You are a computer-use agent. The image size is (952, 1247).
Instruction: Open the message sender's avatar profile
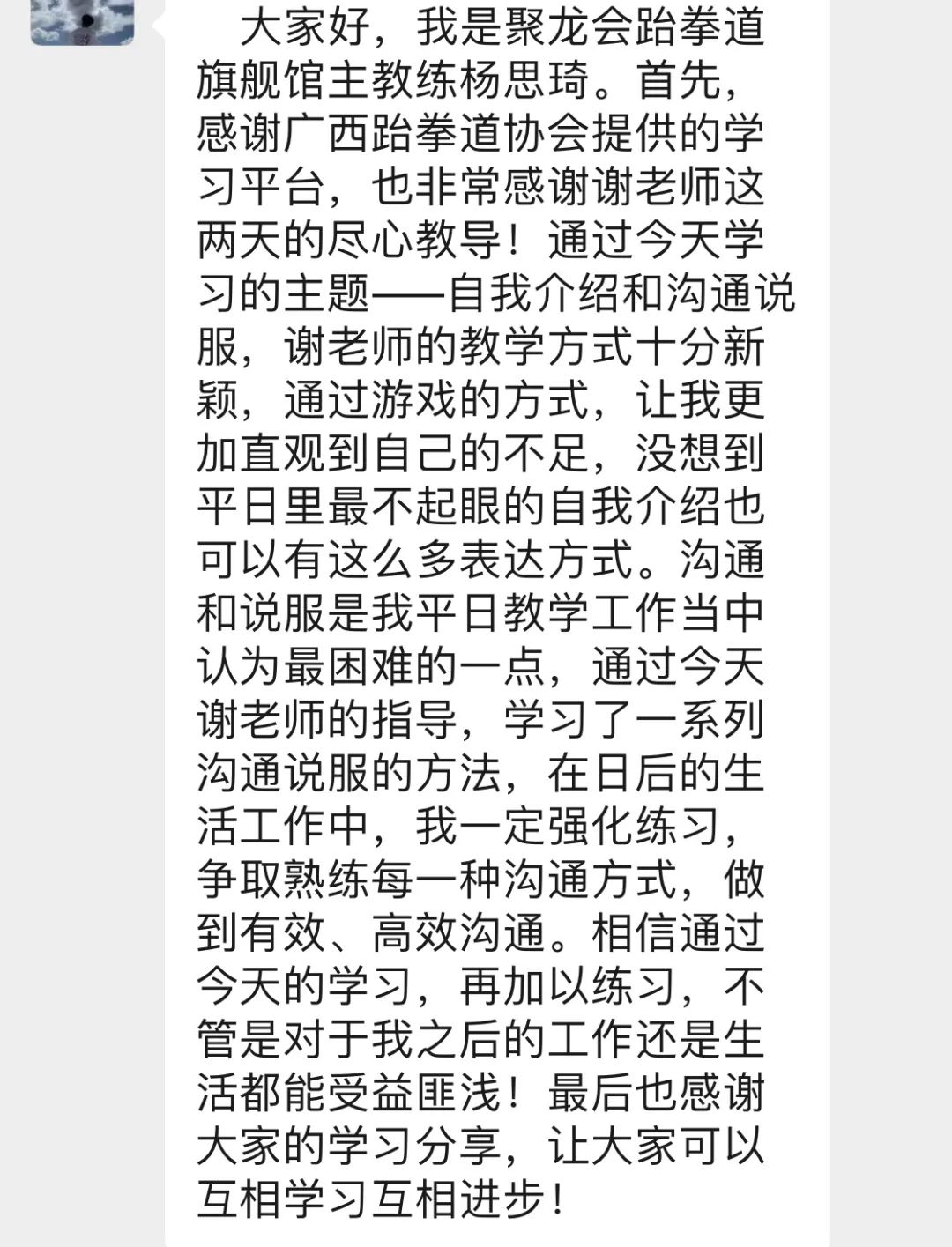tap(82, 19)
